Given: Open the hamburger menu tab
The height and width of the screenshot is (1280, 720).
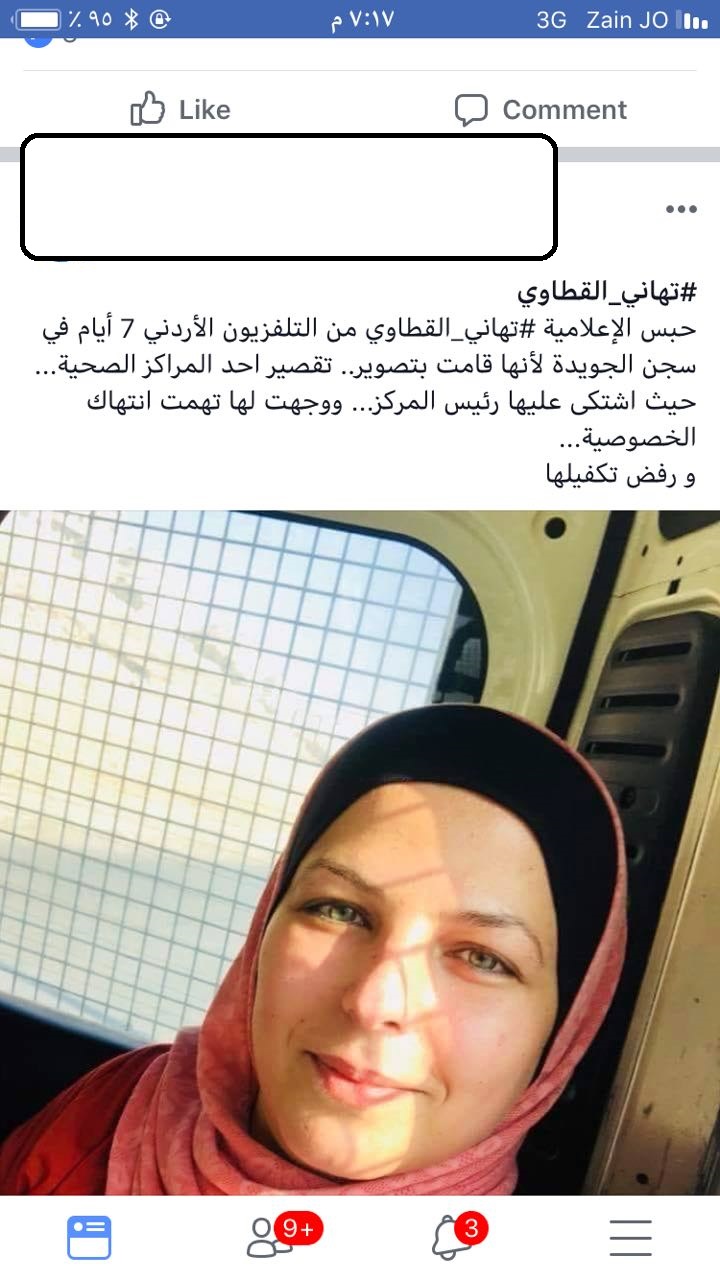Looking at the screenshot, I should pyautogui.click(x=630, y=1237).
